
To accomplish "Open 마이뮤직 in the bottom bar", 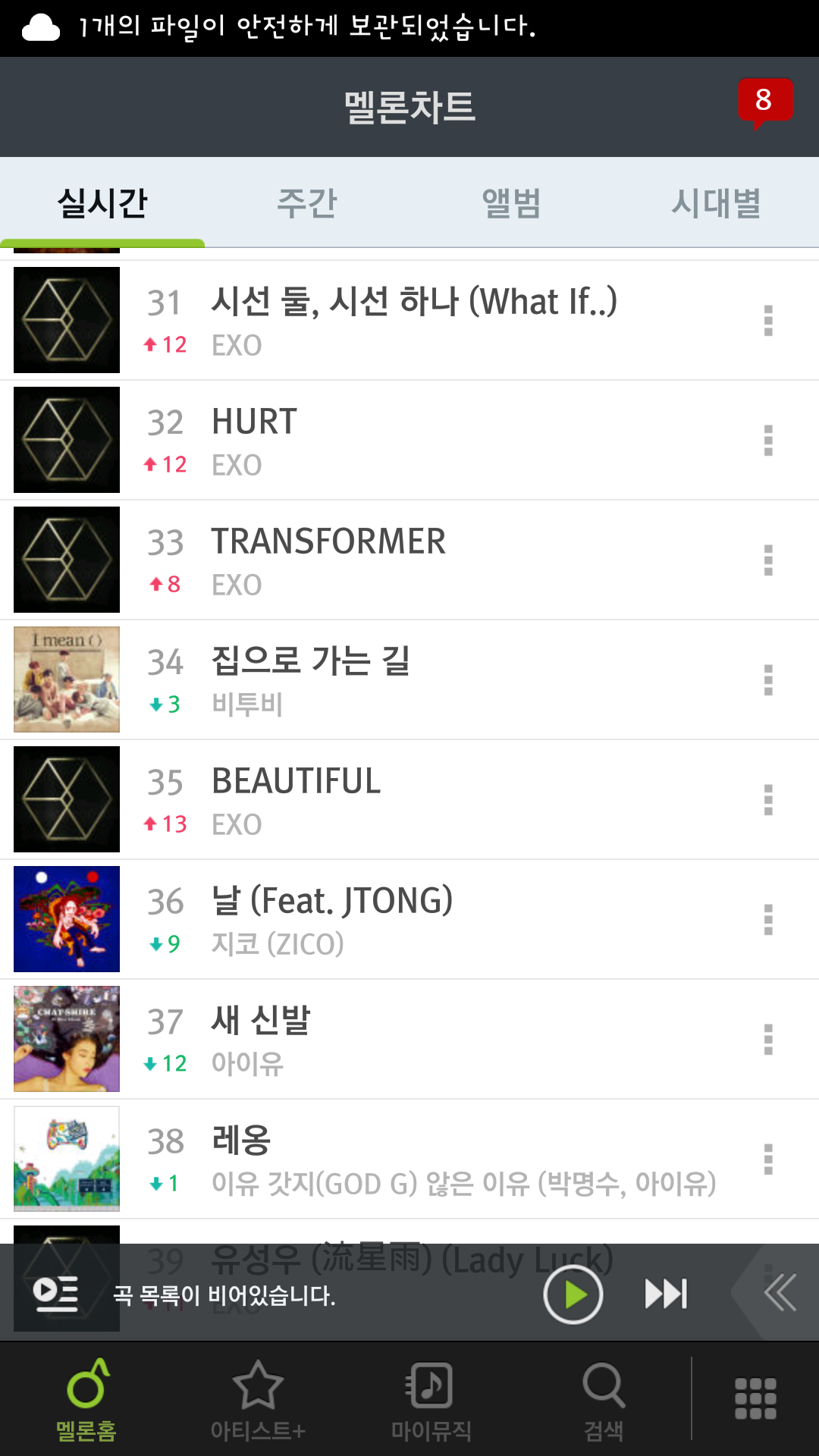I will coord(431,1400).
